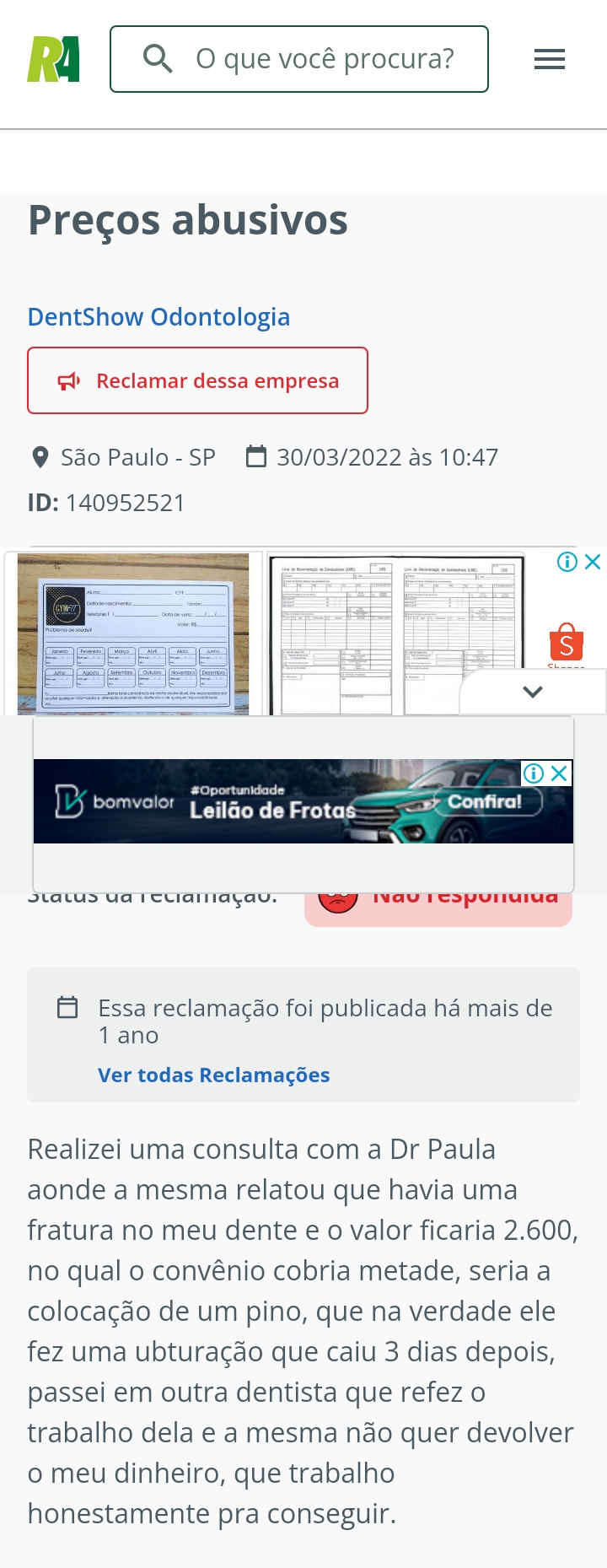Open the hamburger menu
The height and width of the screenshot is (1568, 607).
pos(550,59)
